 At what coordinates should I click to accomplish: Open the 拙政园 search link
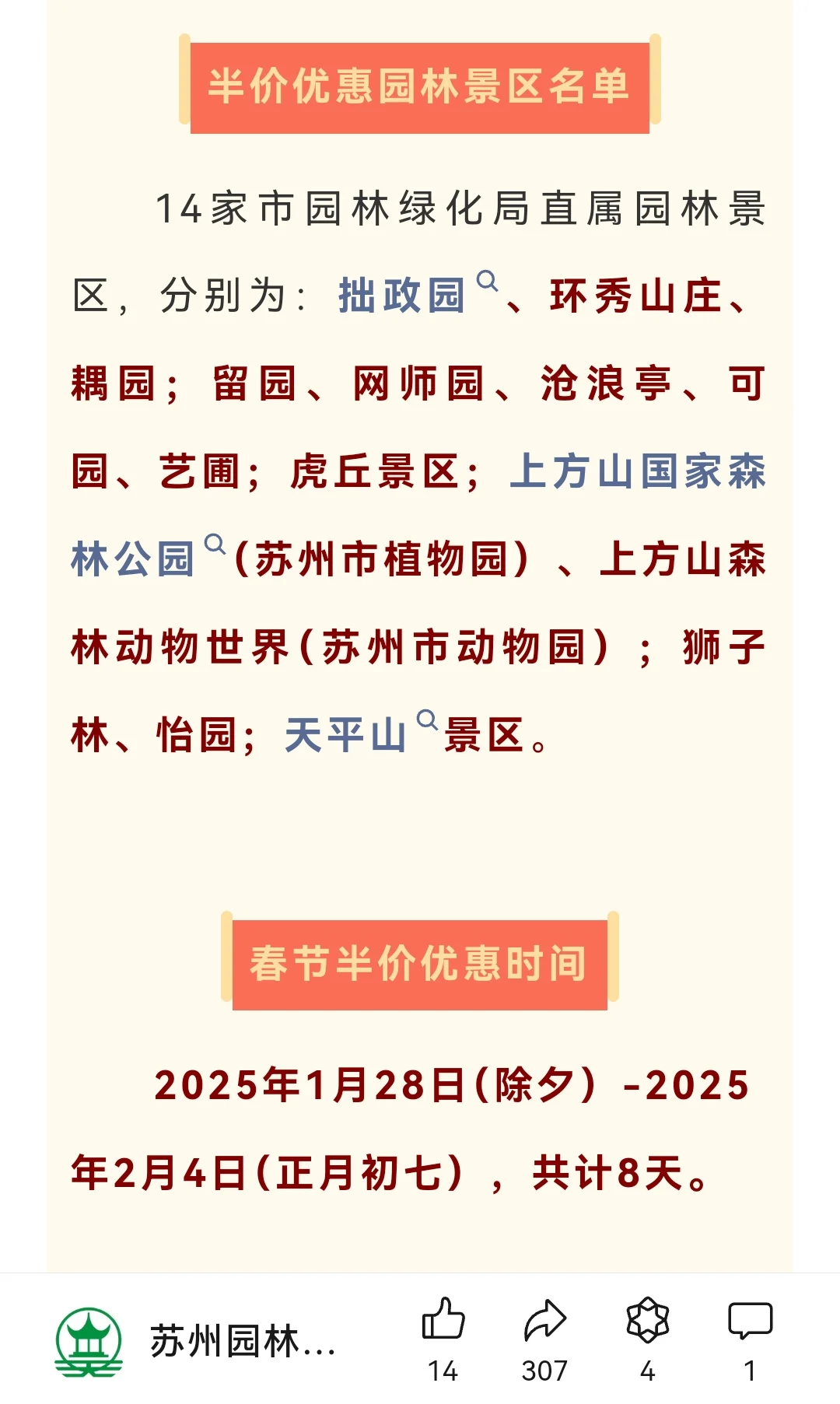point(418,295)
